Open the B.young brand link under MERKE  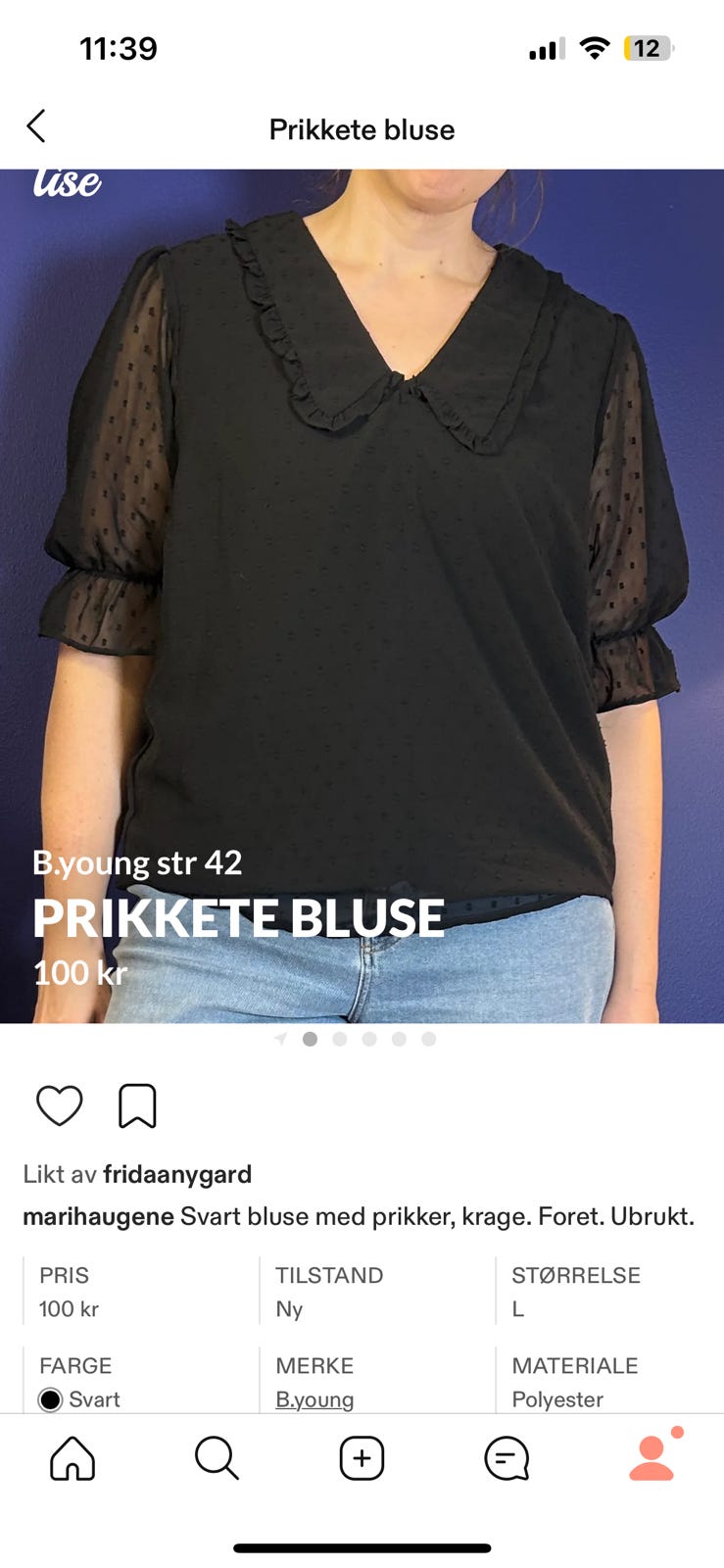(314, 1399)
